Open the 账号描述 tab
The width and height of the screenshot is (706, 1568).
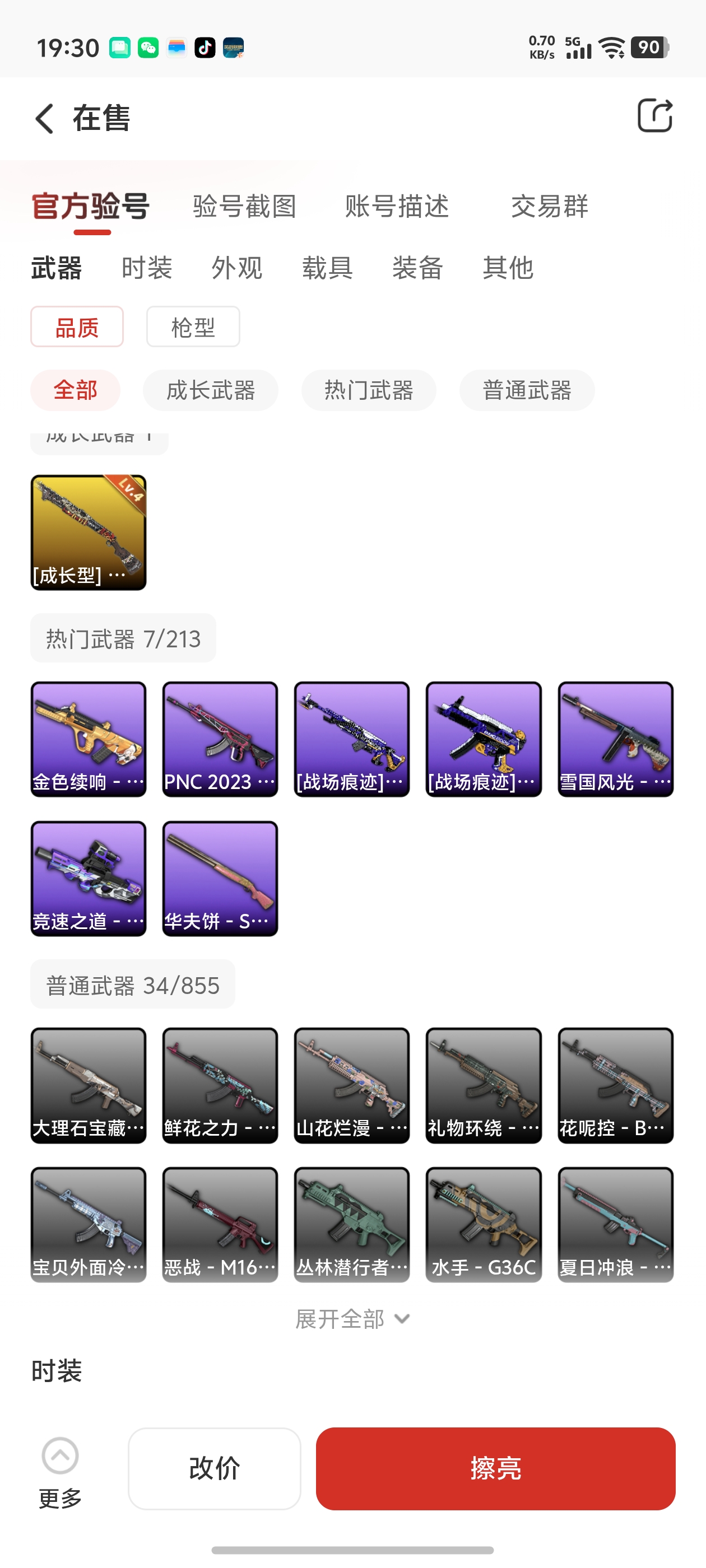tap(397, 206)
